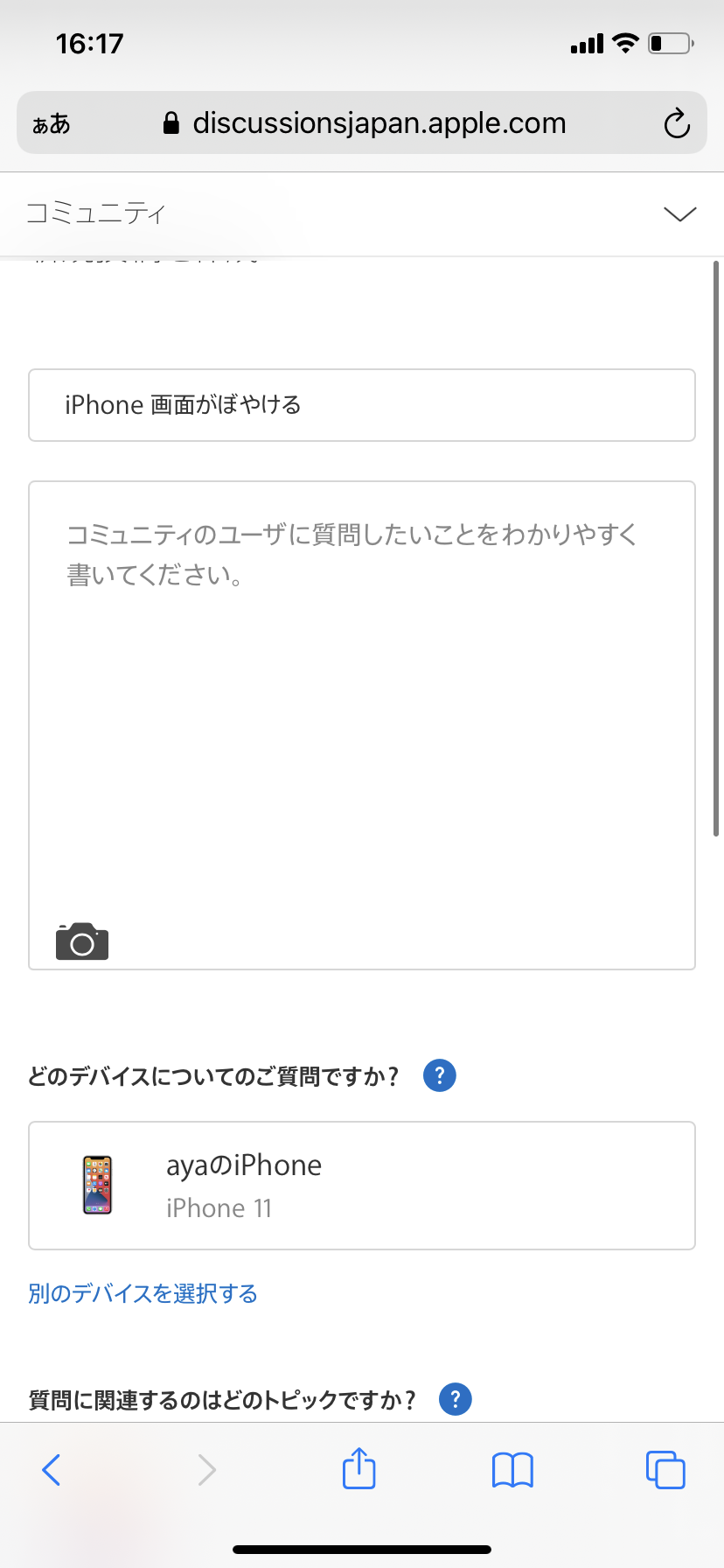This screenshot has height=1568, width=724.
Task: Expand the コミュニティ menu chevron
Action: (679, 214)
